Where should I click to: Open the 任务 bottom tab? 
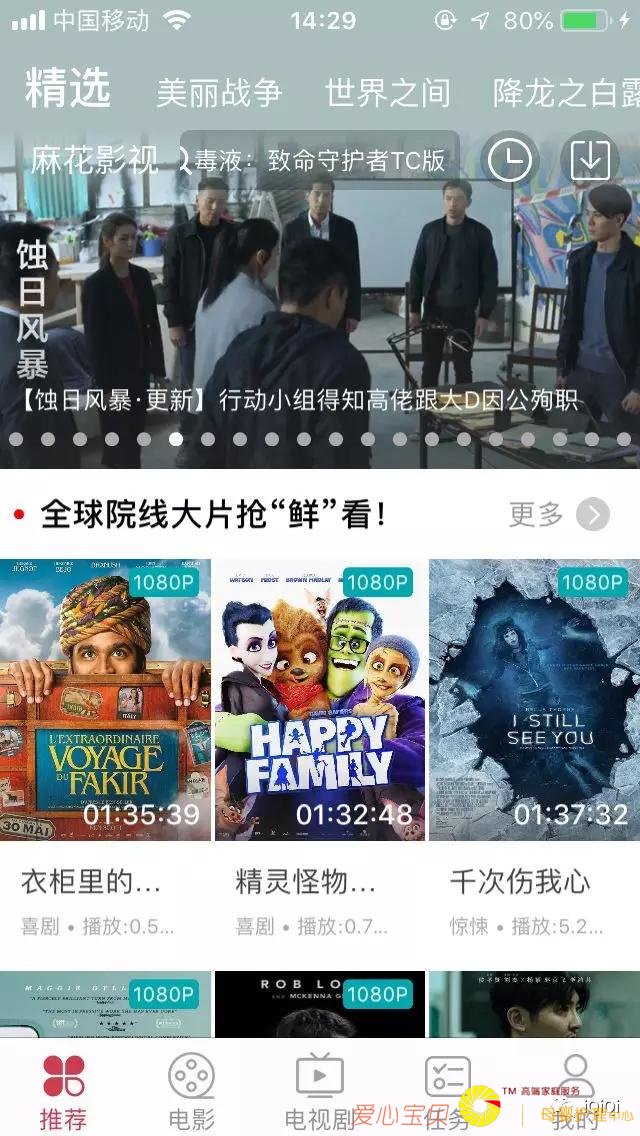[x=447, y=1090]
